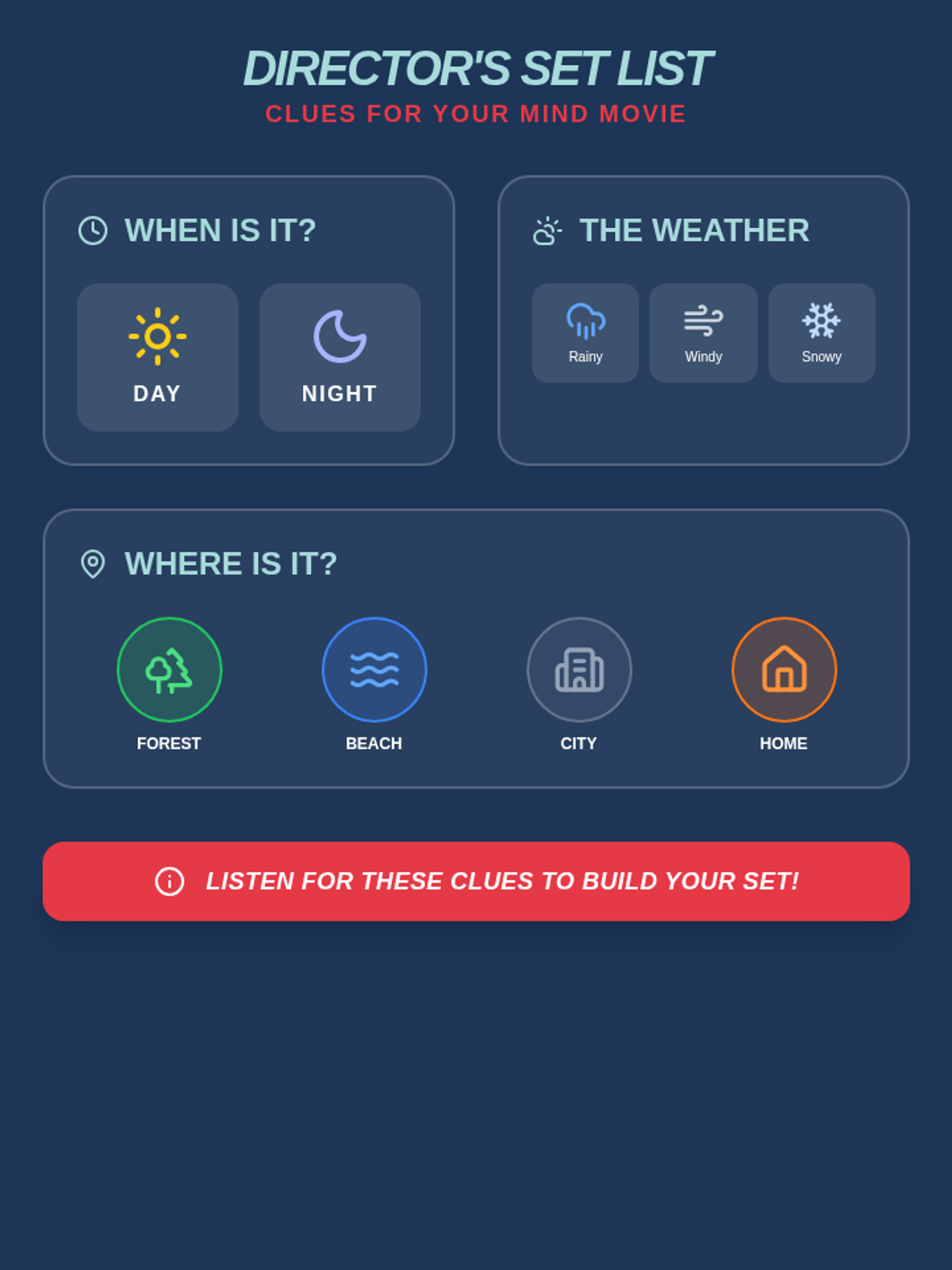Image resolution: width=952 pixels, height=1270 pixels.
Task: Pick the Home location
Action: tap(784, 669)
